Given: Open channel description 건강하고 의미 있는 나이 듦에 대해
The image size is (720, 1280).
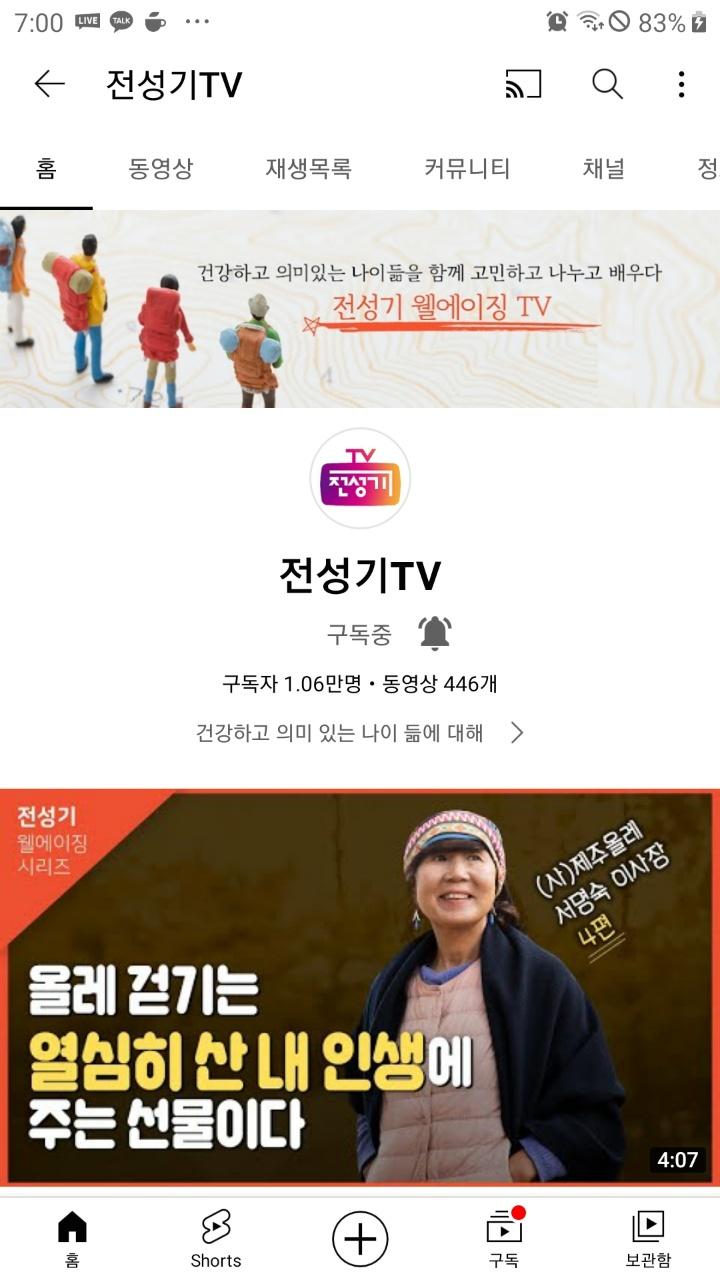Looking at the screenshot, I should (x=360, y=733).
